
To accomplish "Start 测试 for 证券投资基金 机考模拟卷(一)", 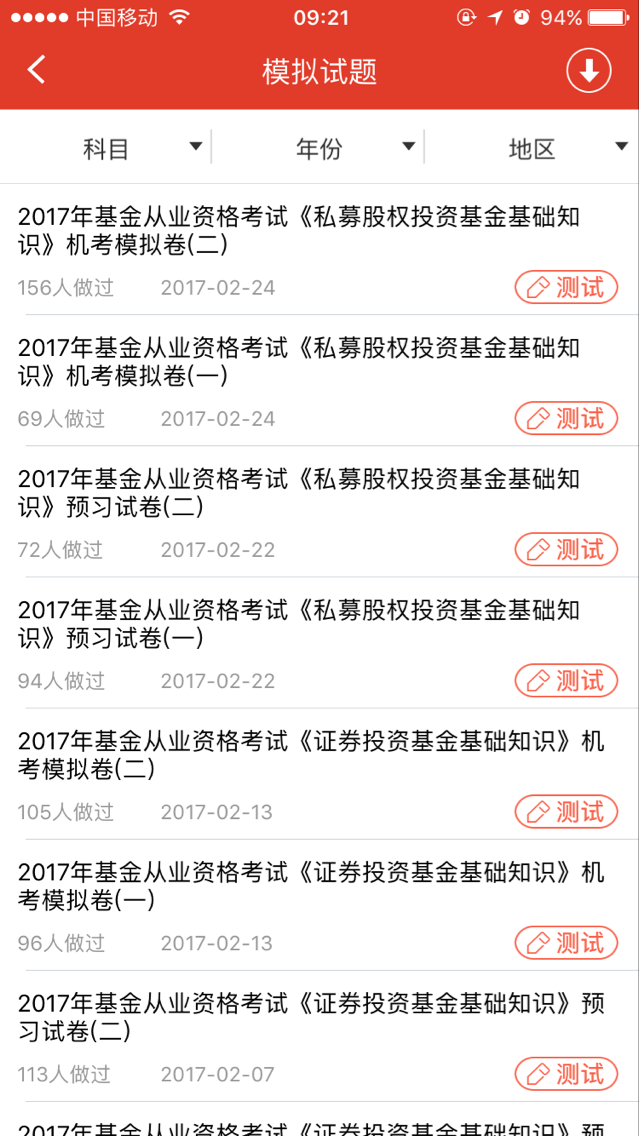I will tap(566, 943).
